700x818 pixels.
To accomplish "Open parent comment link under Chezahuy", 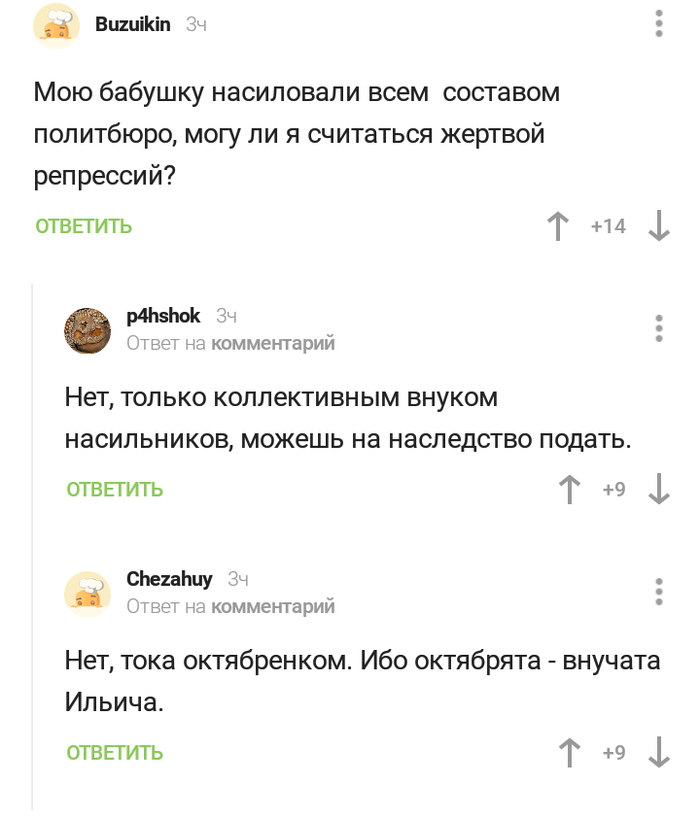I will 273,606.
